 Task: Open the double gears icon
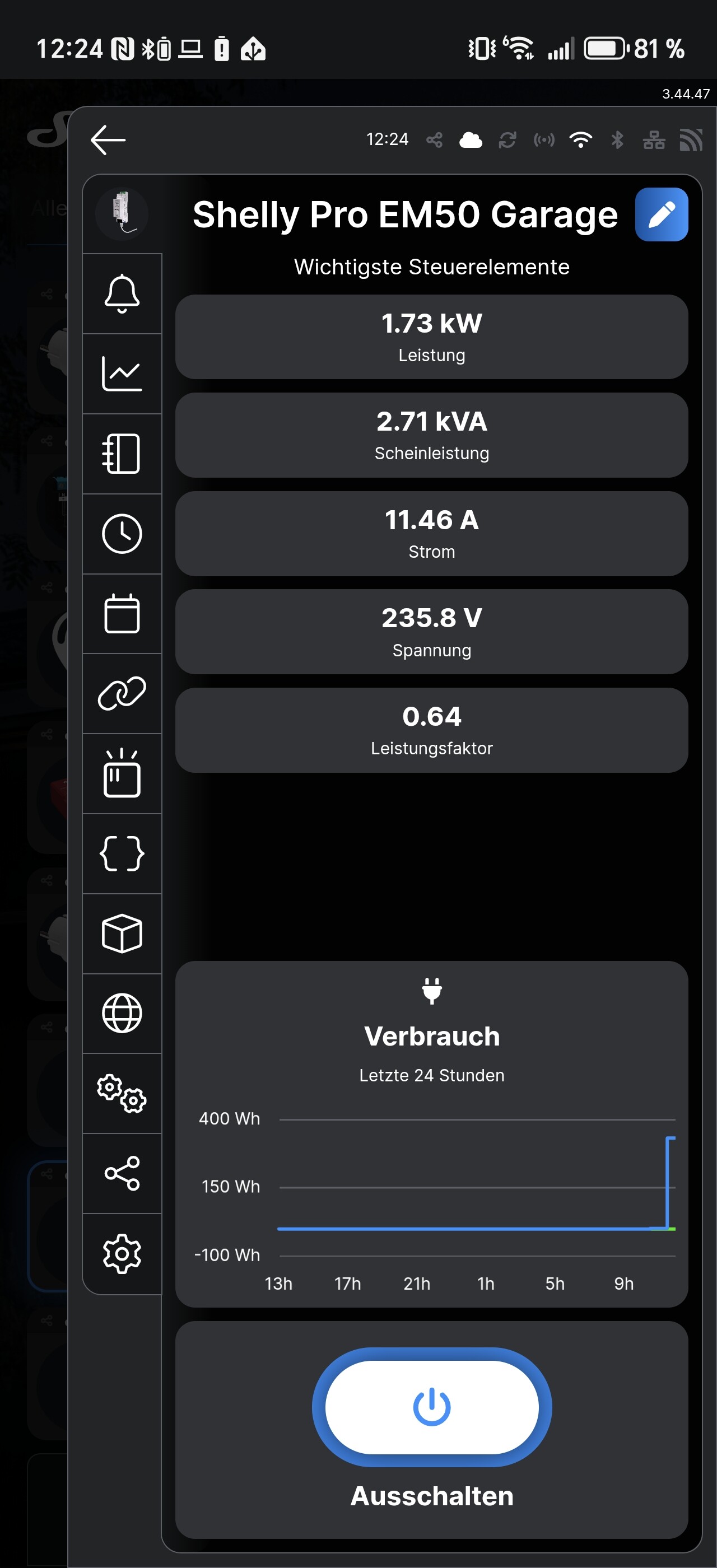click(x=122, y=1093)
